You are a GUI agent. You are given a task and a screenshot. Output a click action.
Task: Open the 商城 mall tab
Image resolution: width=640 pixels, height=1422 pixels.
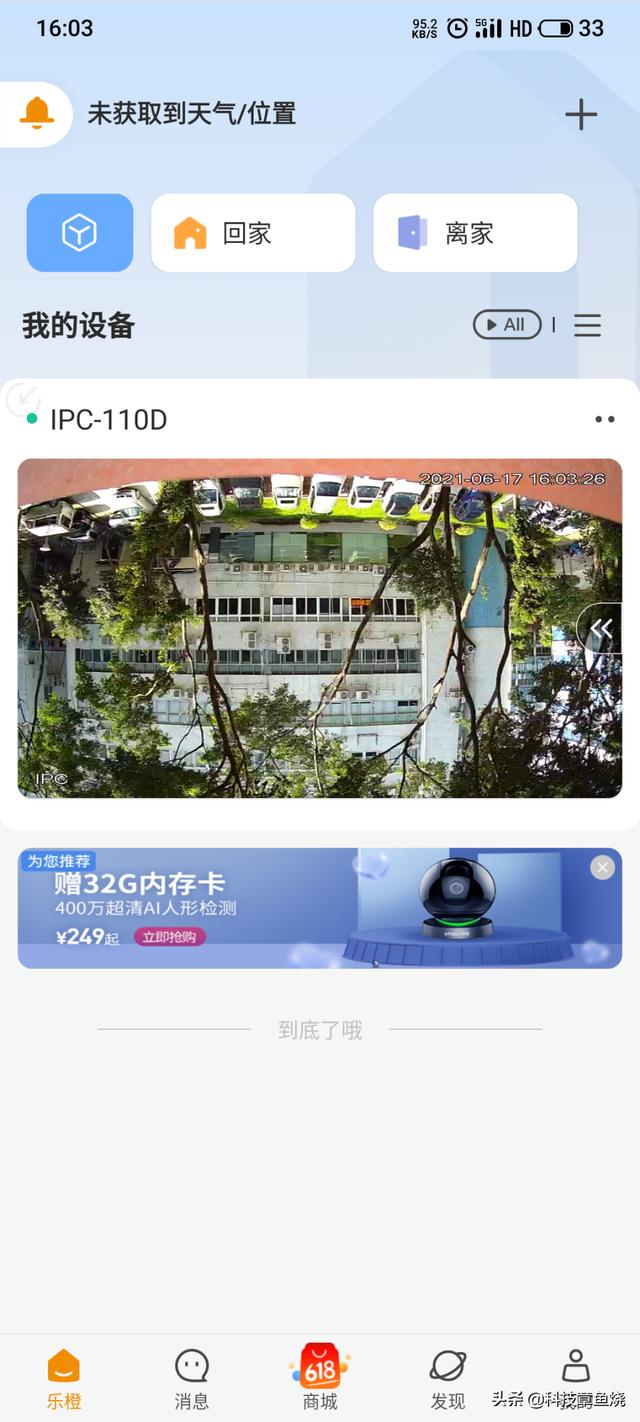point(320,1378)
